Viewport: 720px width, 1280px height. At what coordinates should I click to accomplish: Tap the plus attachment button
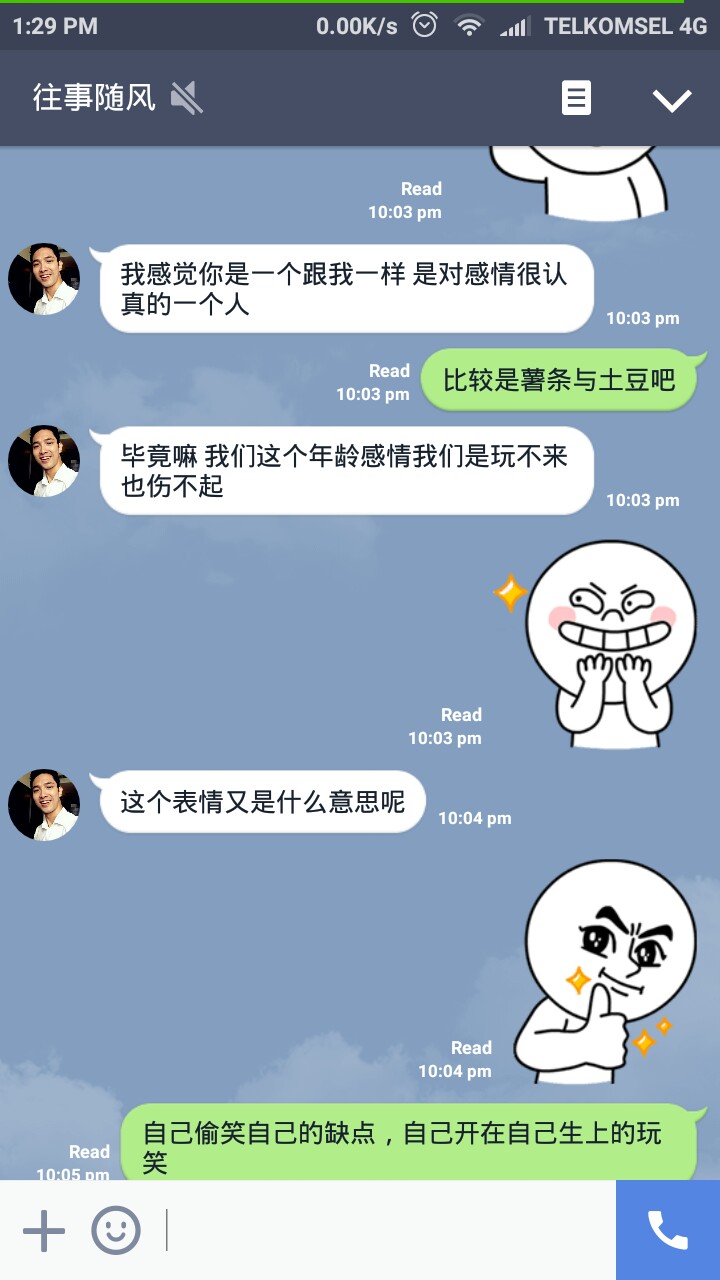44,1230
